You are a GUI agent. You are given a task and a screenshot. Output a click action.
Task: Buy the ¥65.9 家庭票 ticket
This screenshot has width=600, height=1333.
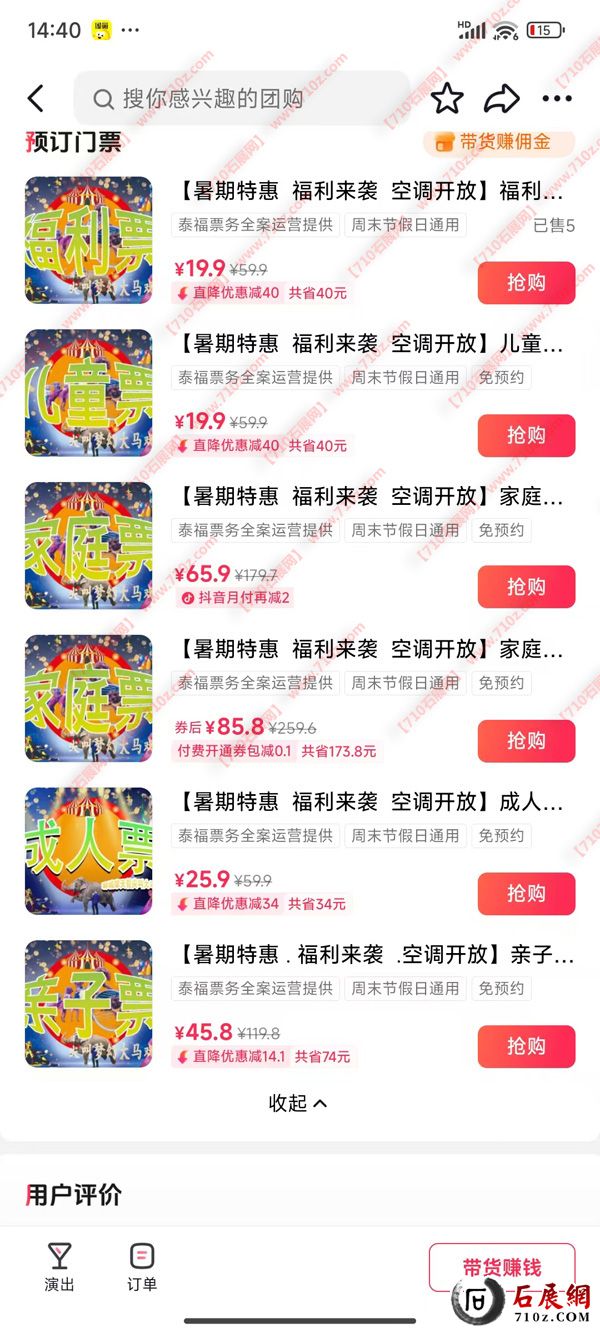[x=526, y=587]
